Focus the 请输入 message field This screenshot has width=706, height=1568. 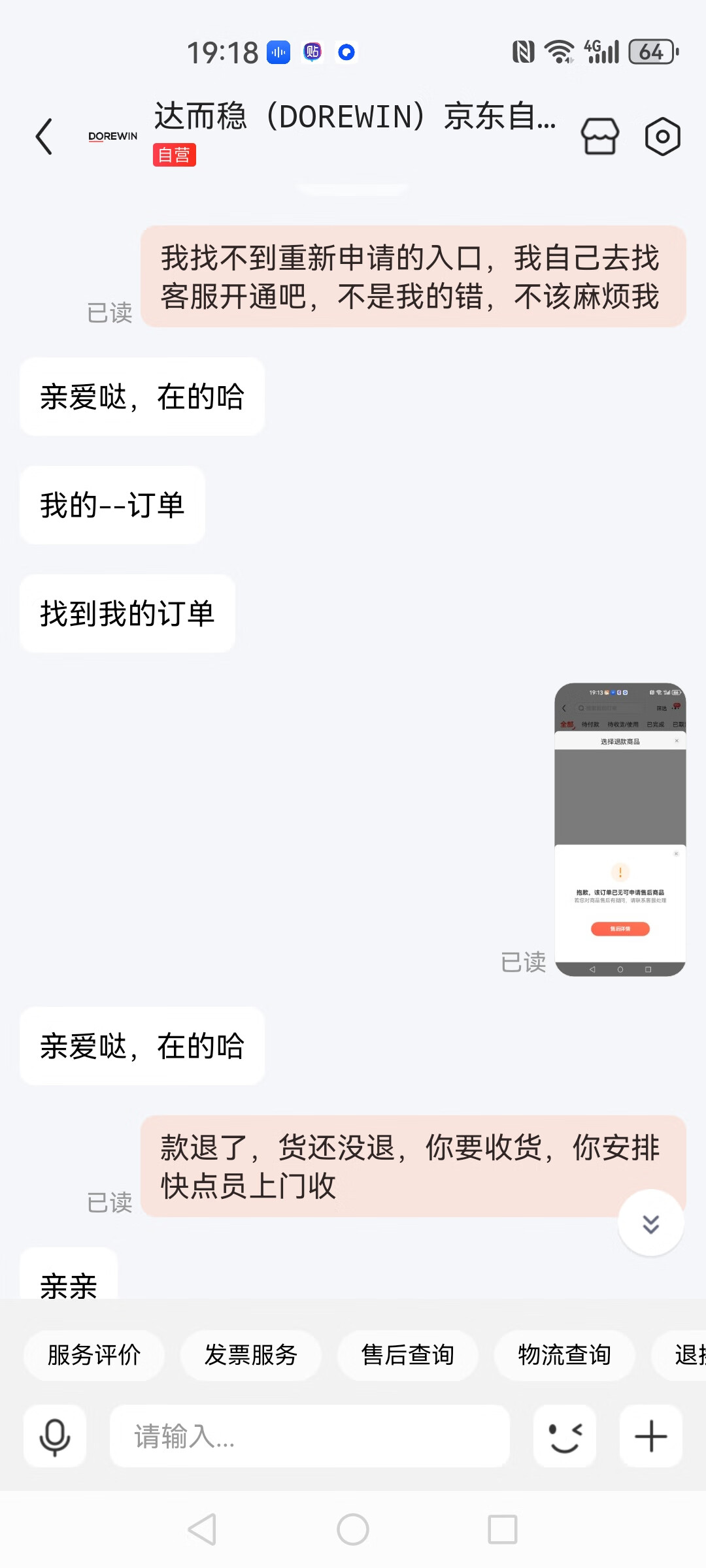pos(310,1437)
